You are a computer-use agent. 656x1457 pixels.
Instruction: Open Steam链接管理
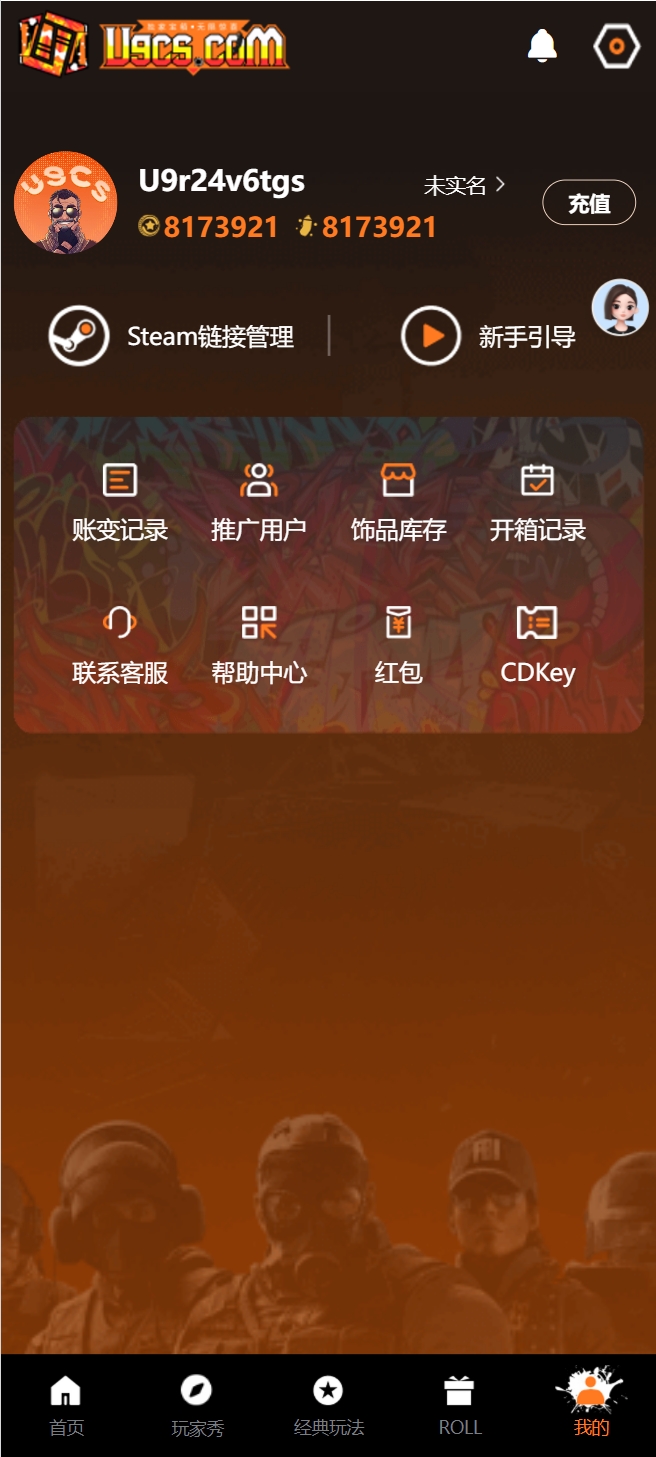[x=172, y=336]
